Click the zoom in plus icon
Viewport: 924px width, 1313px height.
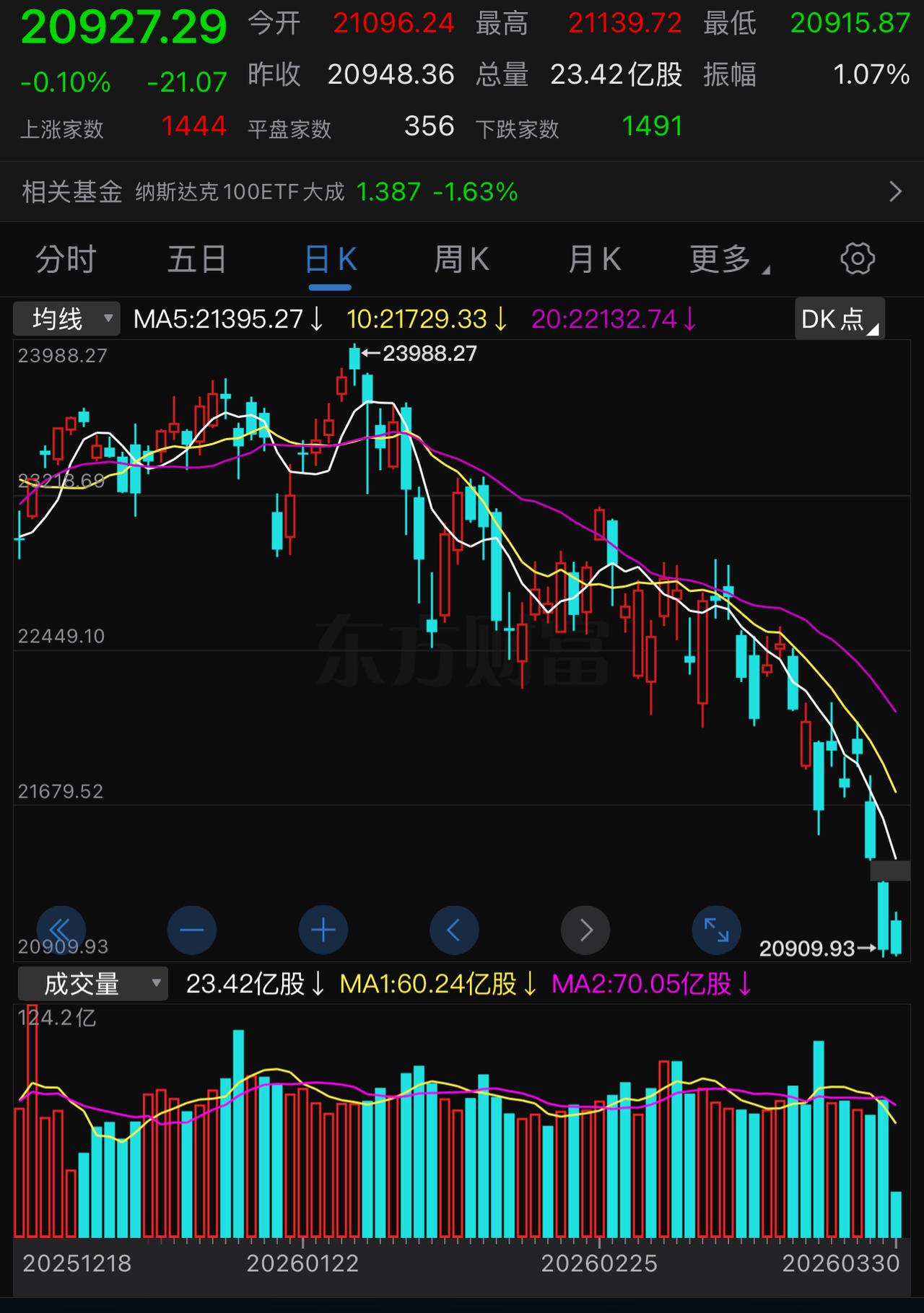[323, 930]
